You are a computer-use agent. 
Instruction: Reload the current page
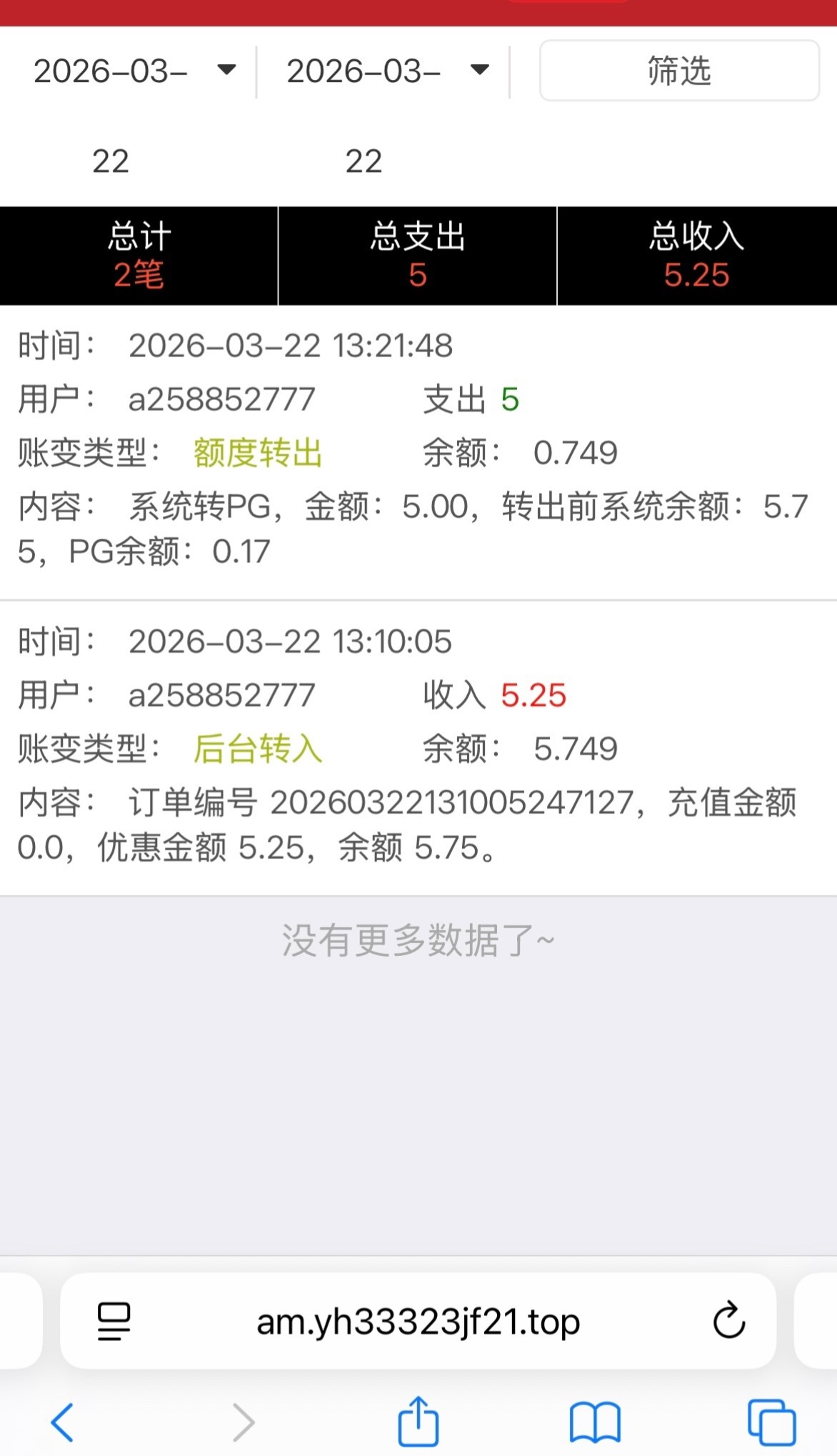pos(728,1321)
